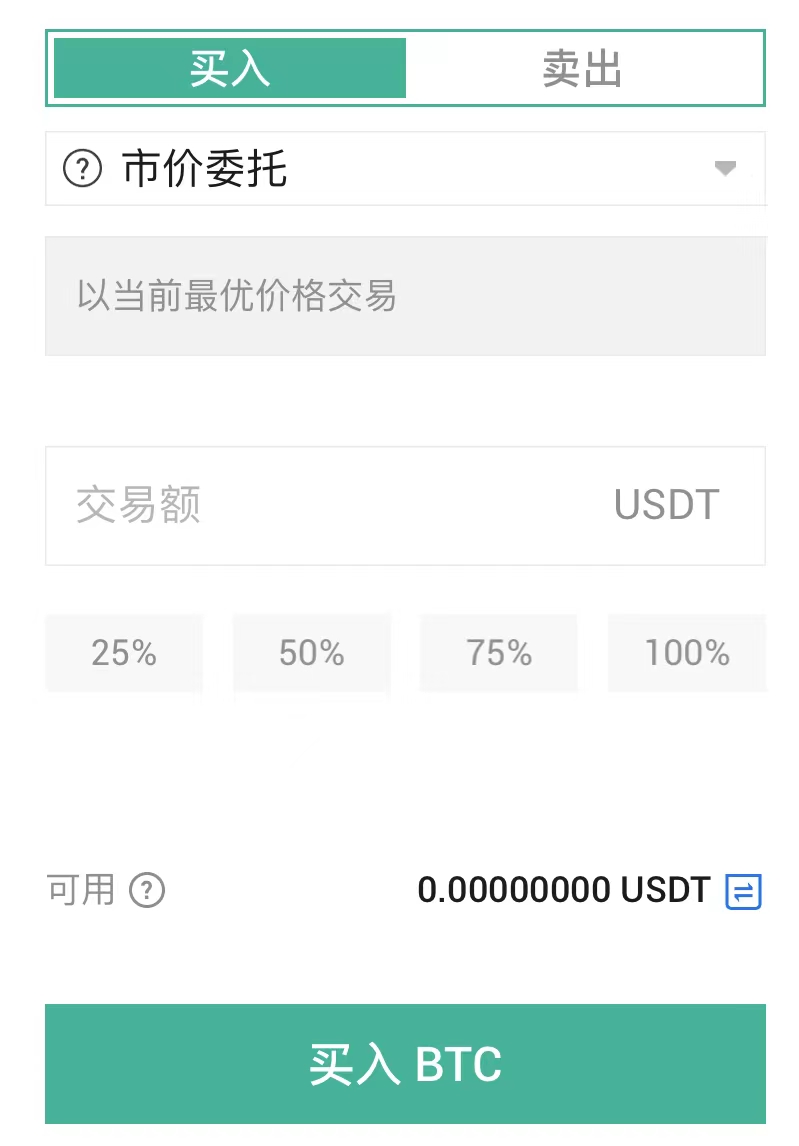The image size is (799, 1146).
Task: Set the amount to 50%
Action: click(311, 653)
